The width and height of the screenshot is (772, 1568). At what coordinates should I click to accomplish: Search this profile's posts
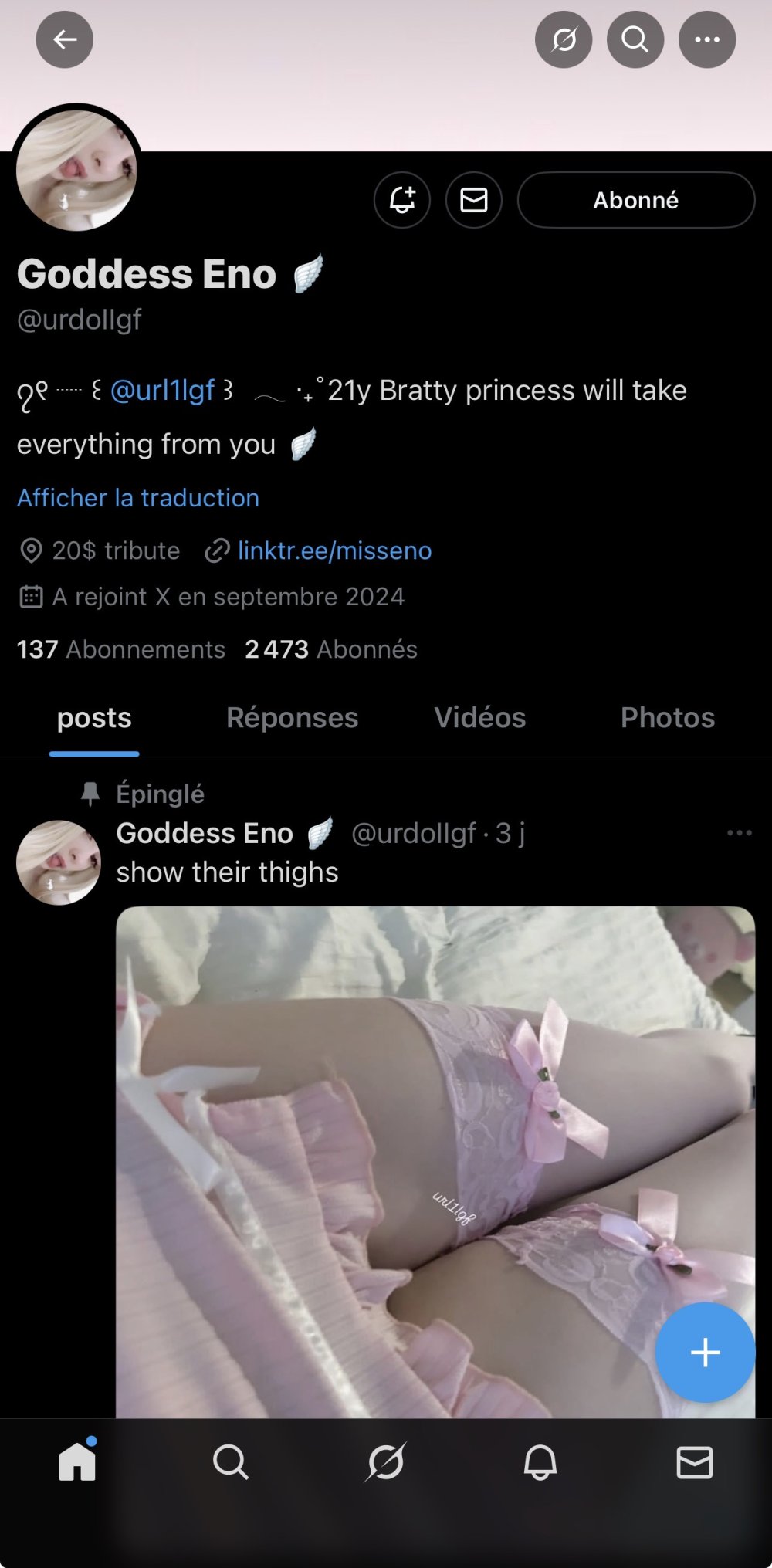click(x=635, y=39)
